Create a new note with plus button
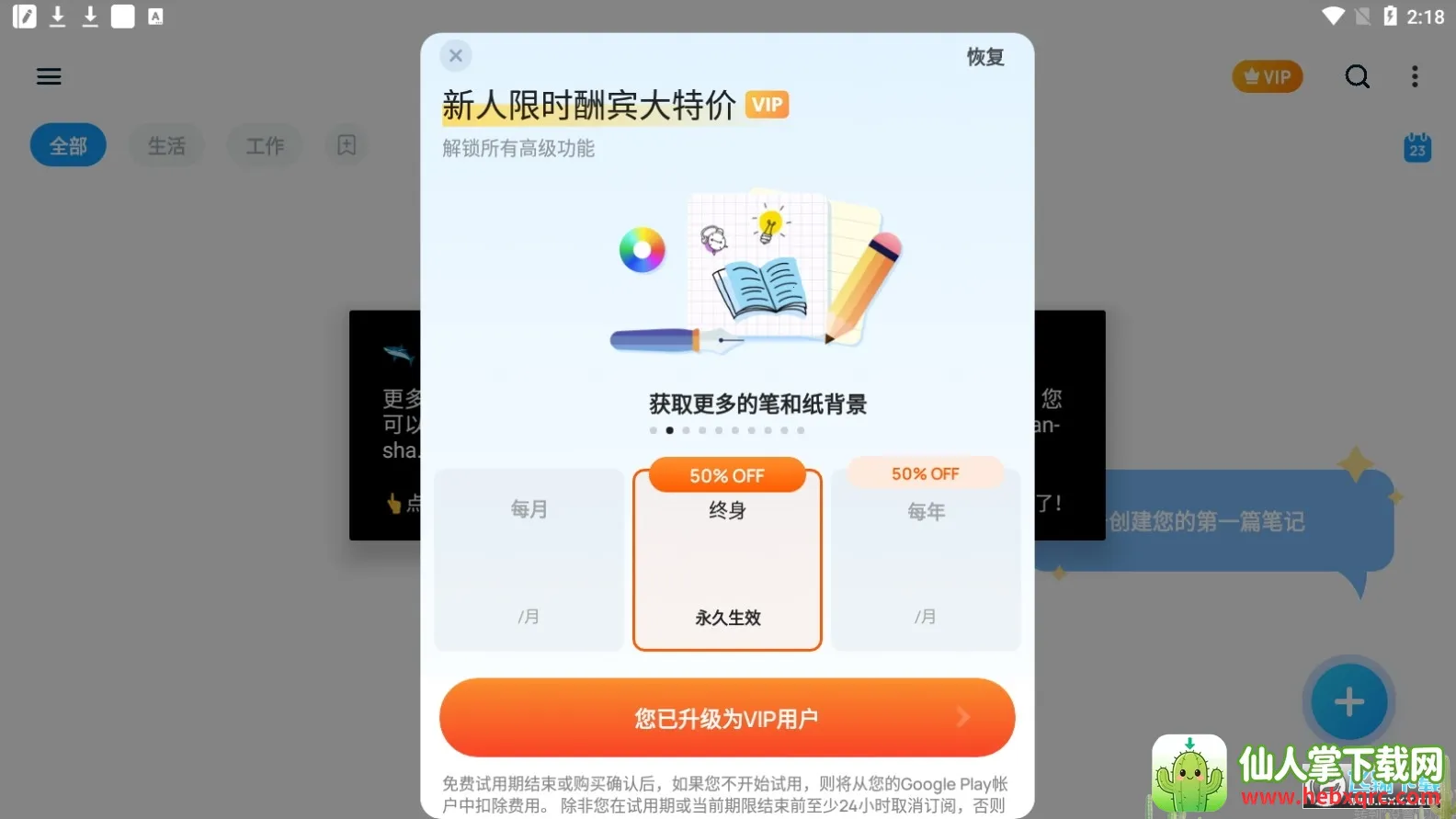 pyautogui.click(x=1348, y=702)
